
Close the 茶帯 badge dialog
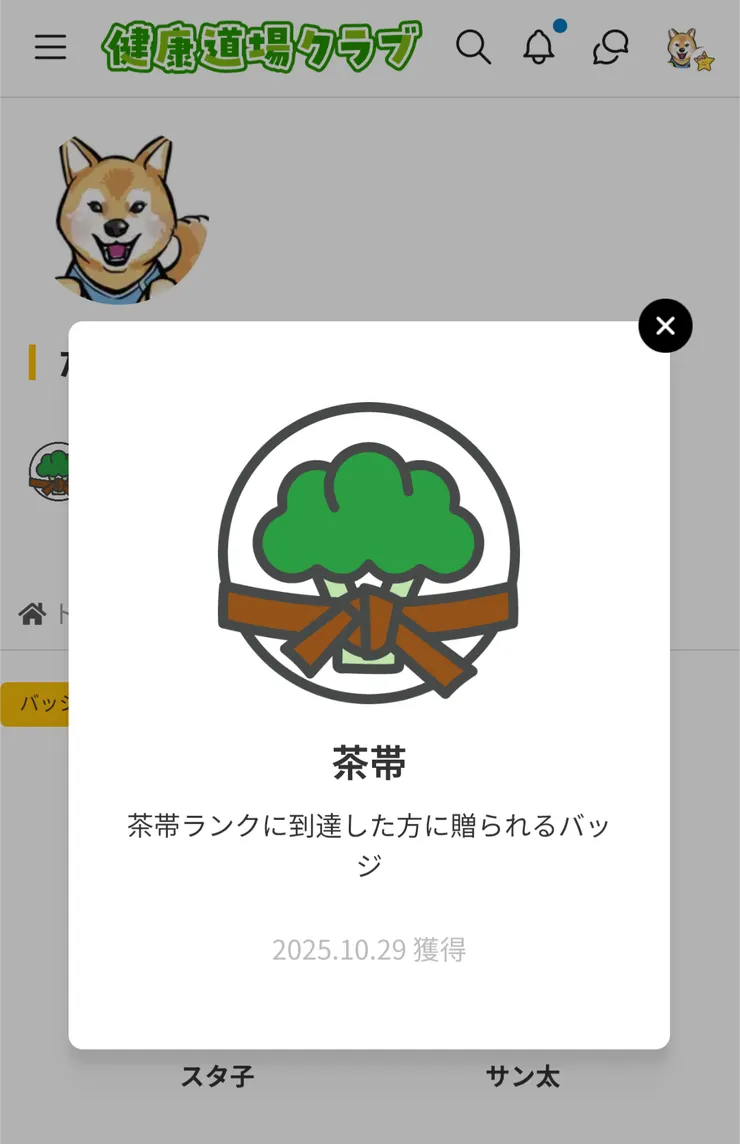click(x=665, y=326)
